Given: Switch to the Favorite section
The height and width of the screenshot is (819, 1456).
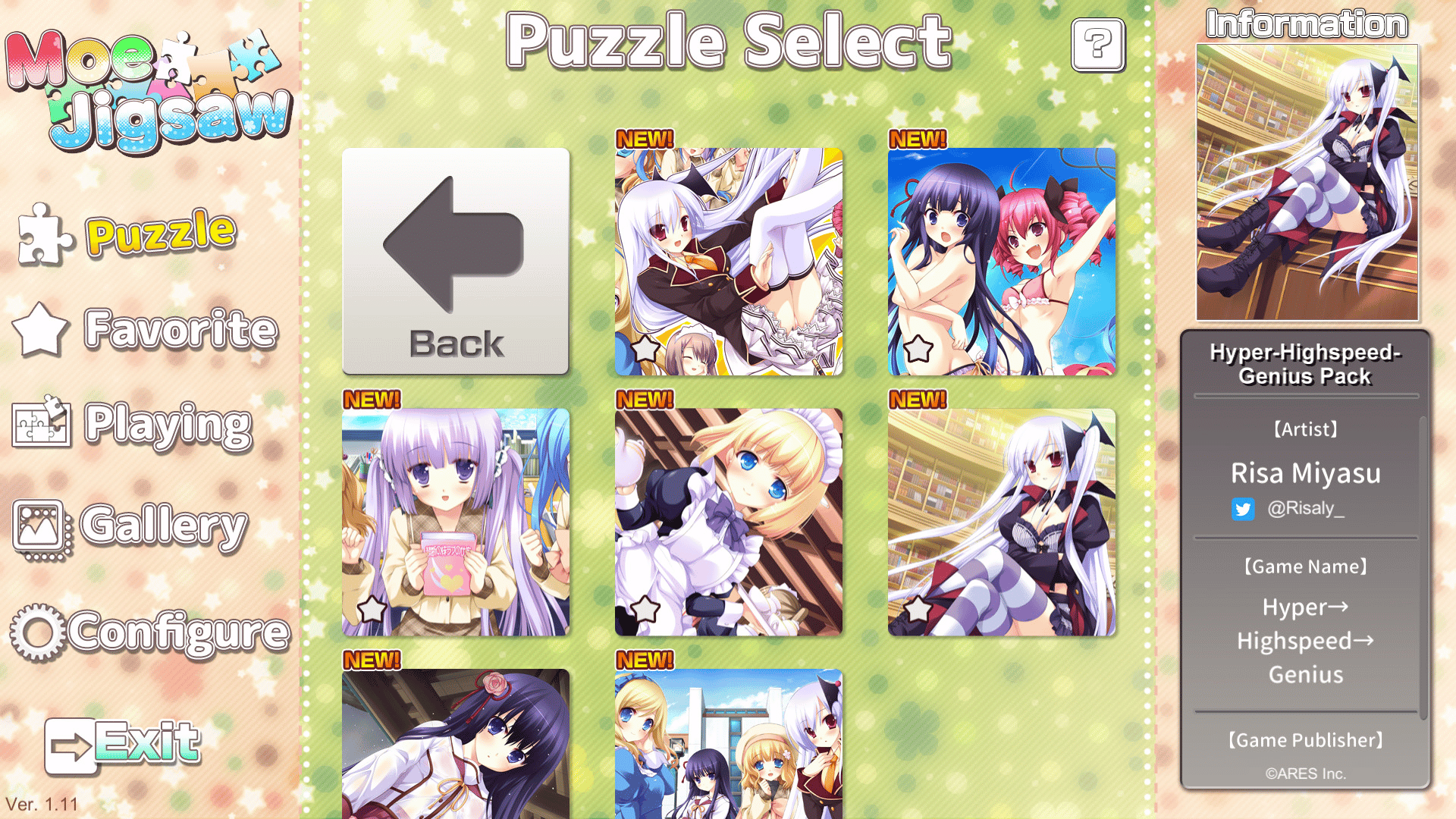Looking at the screenshot, I should 146,330.
